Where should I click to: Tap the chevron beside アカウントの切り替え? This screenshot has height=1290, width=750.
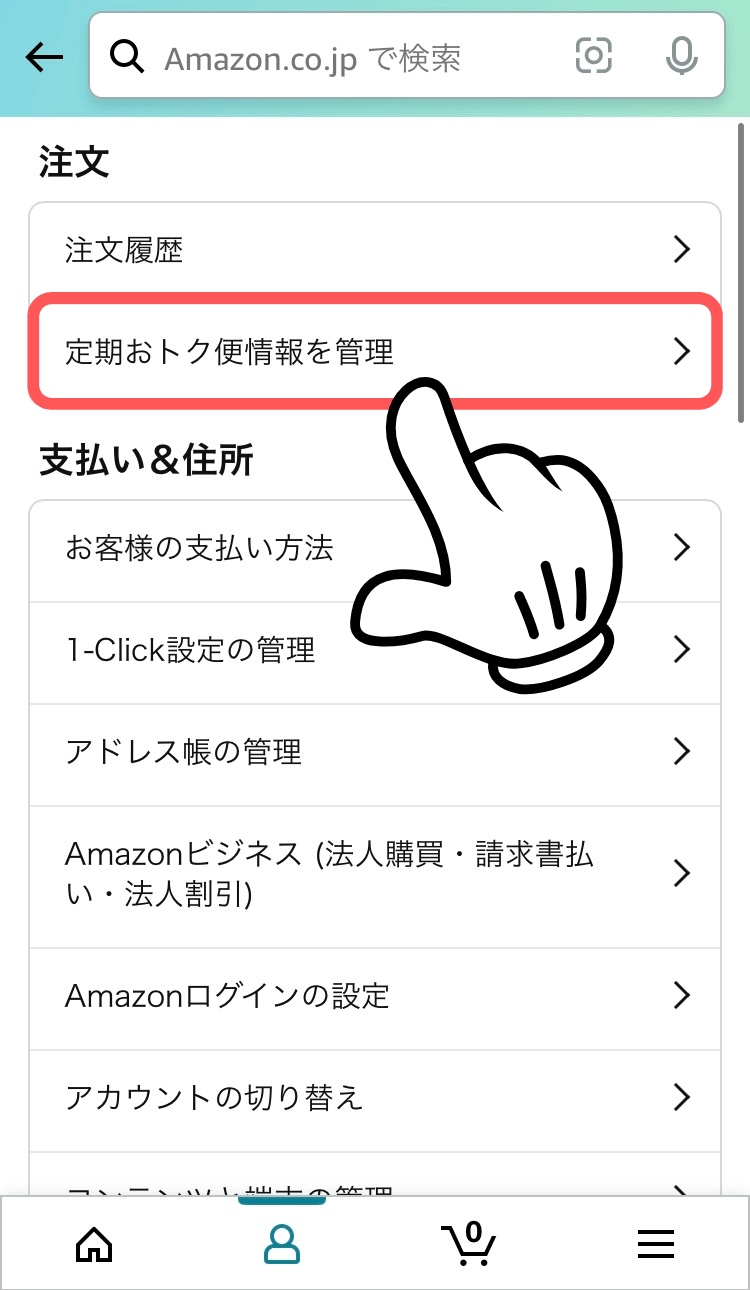(x=682, y=1098)
